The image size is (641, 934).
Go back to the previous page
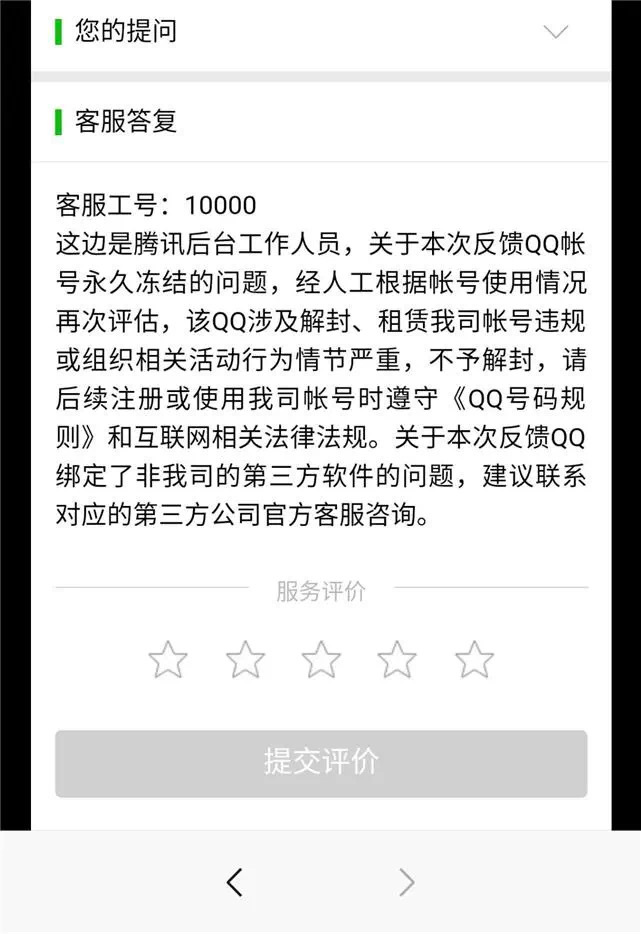[235, 882]
